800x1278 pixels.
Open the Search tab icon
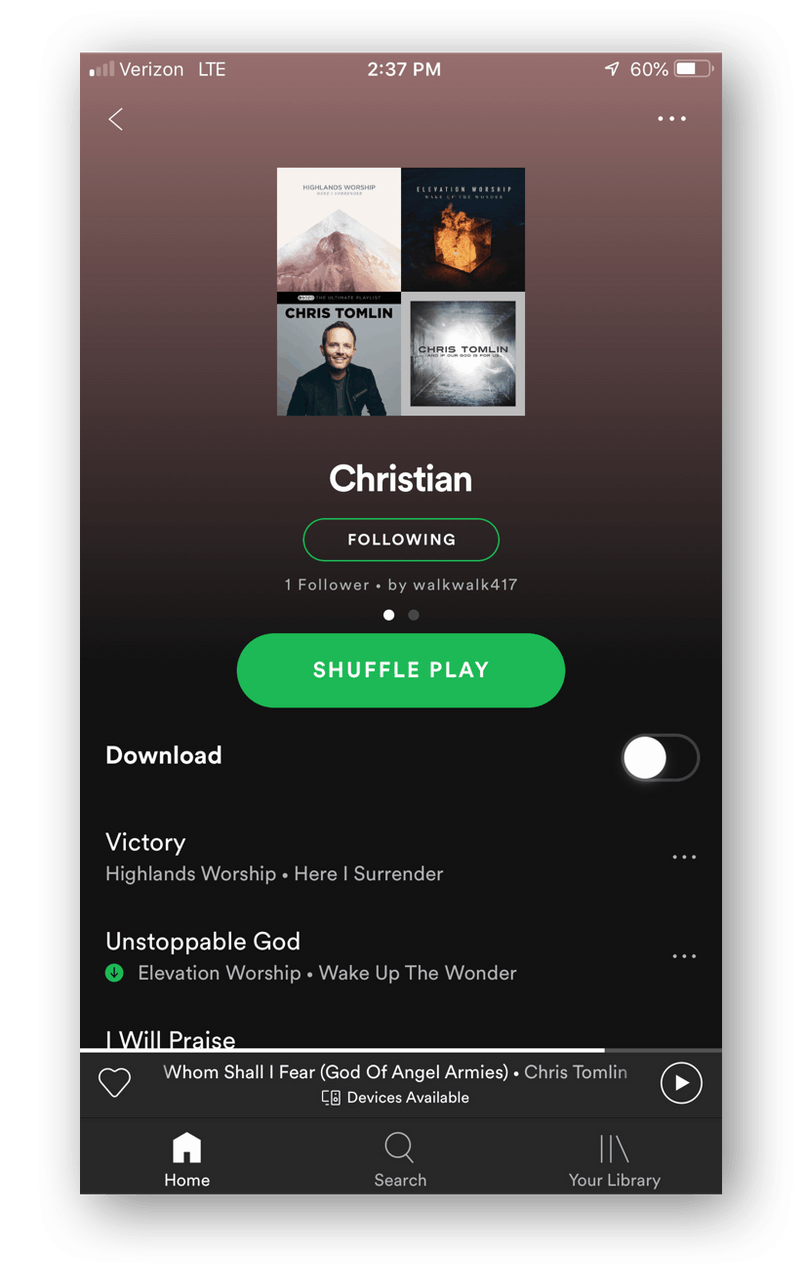(x=399, y=1148)
